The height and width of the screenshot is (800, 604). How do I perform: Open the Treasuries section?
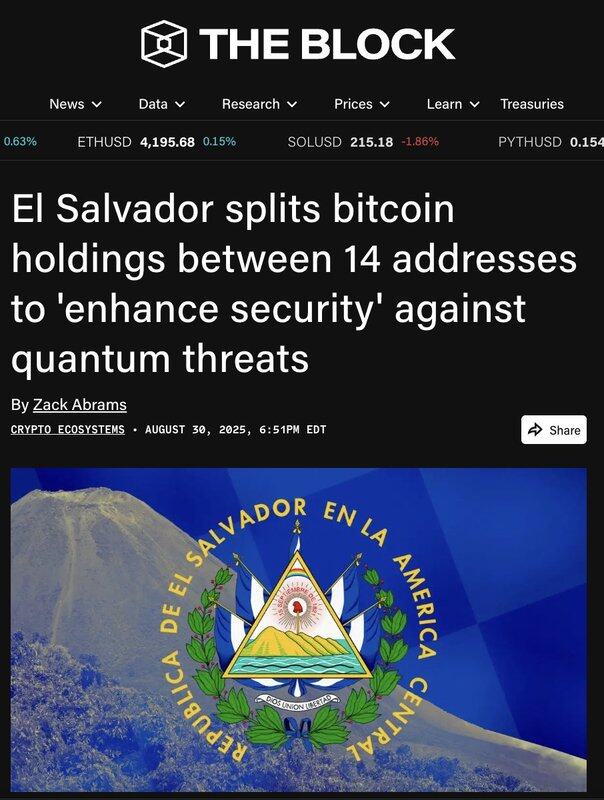click(x=531, y=104)
